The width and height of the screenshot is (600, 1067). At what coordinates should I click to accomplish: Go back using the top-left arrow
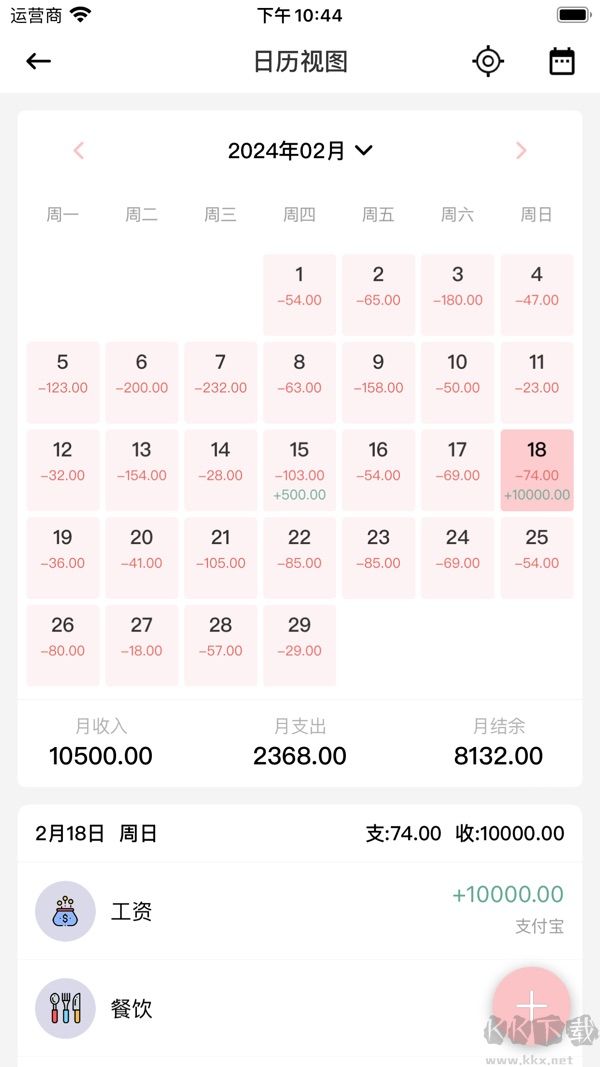[38, 61]
